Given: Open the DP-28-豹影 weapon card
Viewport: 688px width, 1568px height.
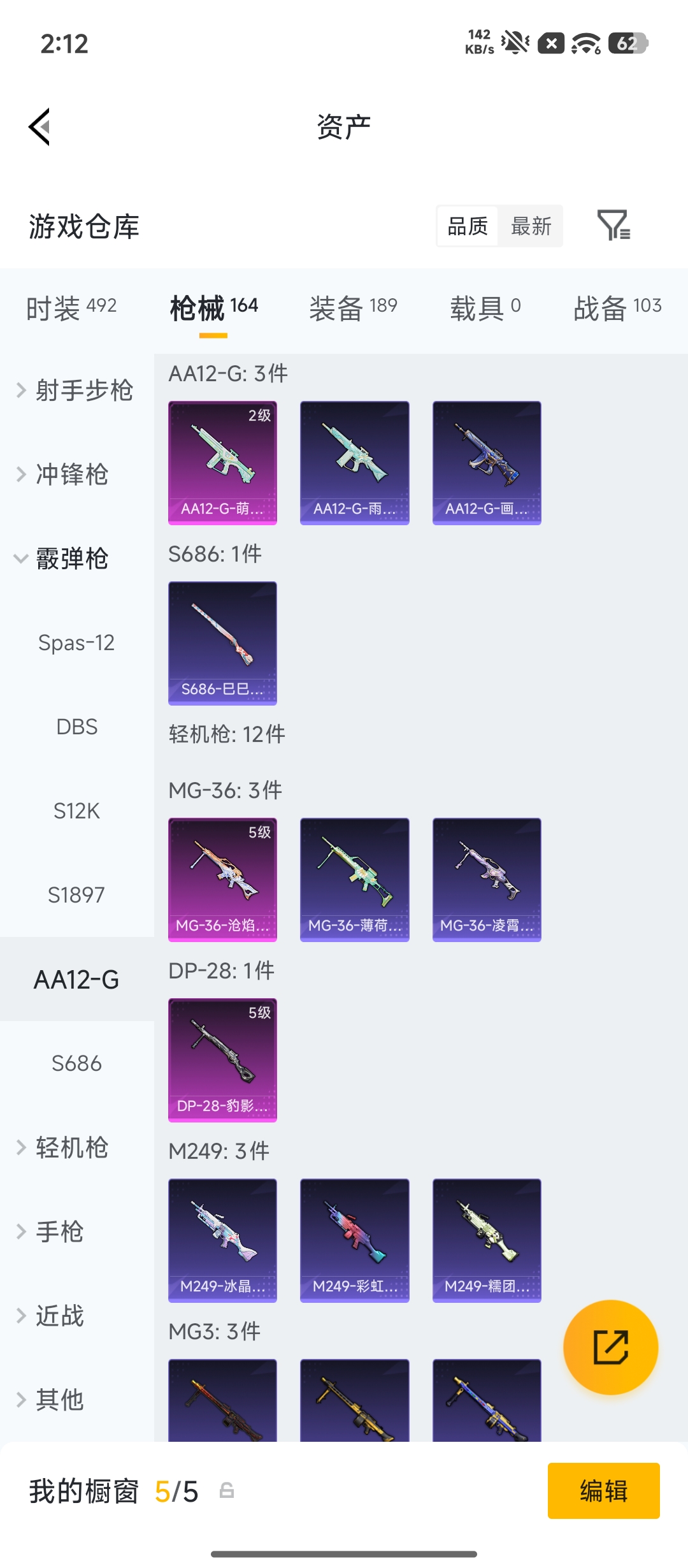Looking at the screenshot, I should coord(222,1059).
